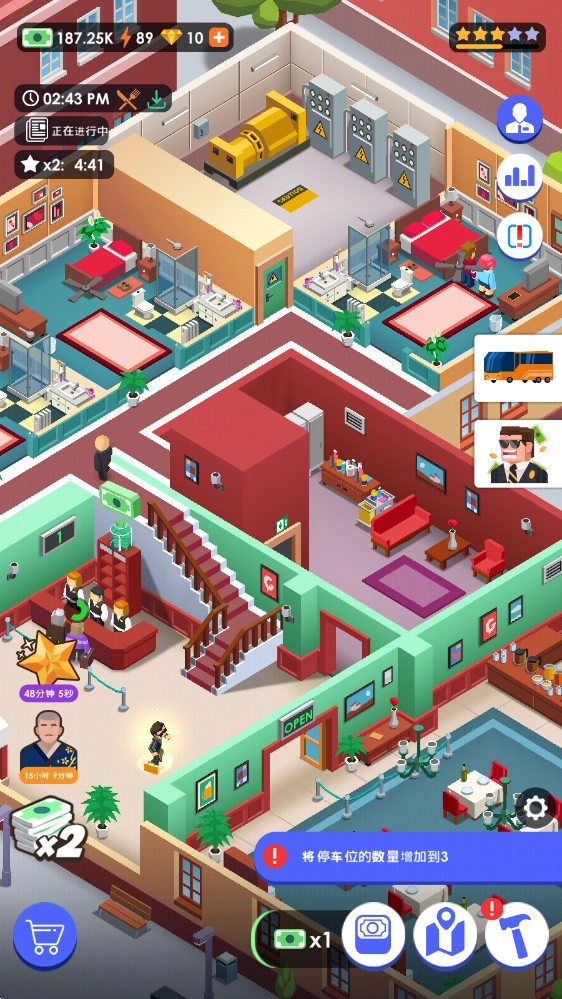Open the staff manager profile button
Viewport: 562px width, 999px height.
tap(519, 119)
